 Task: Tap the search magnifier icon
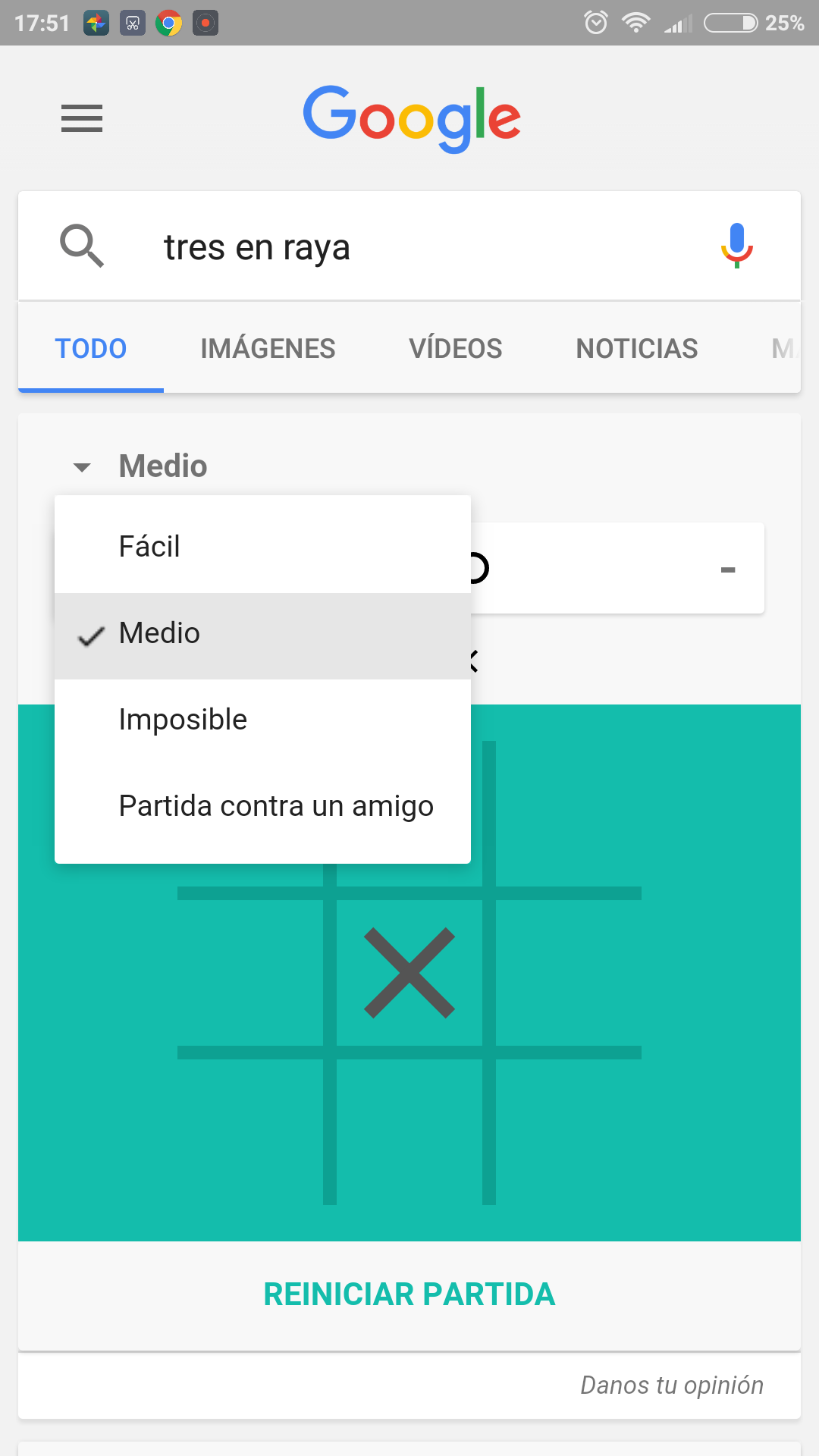pos(82,246)
